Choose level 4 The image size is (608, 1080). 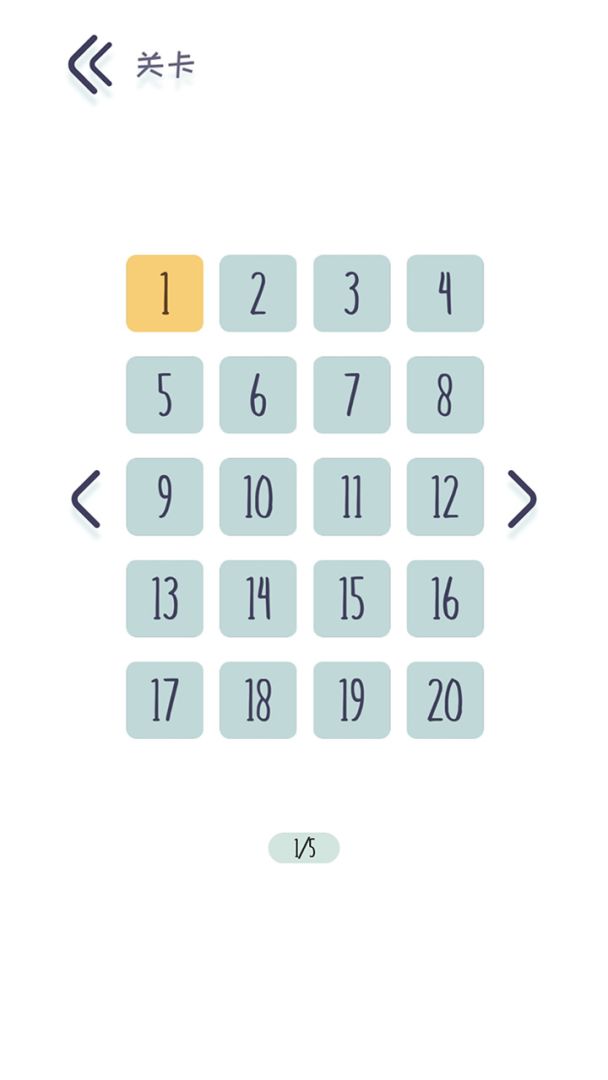(445, 293)
